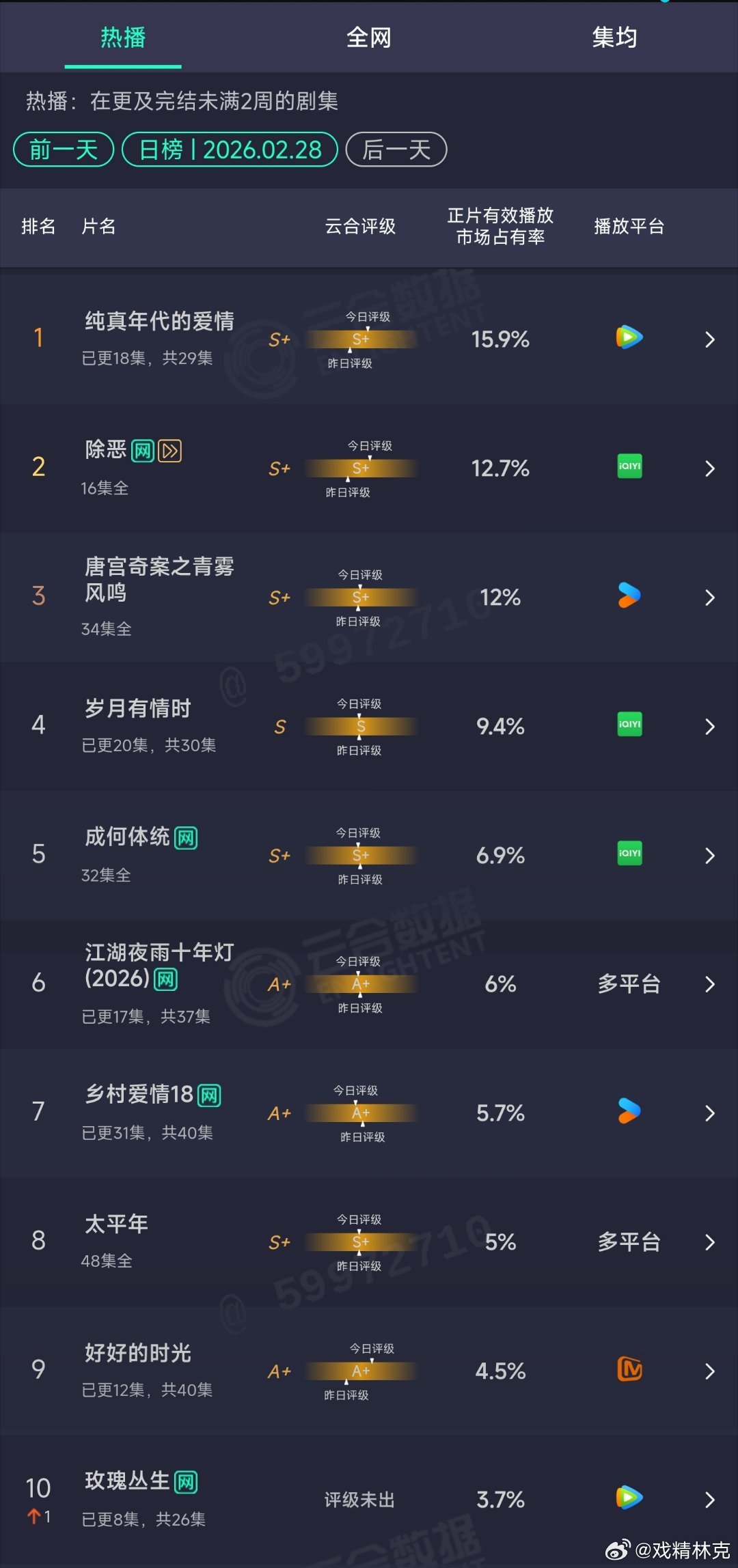Open the 日榜 2026.02.28 date selector
738x1568 pixels.
229,149
